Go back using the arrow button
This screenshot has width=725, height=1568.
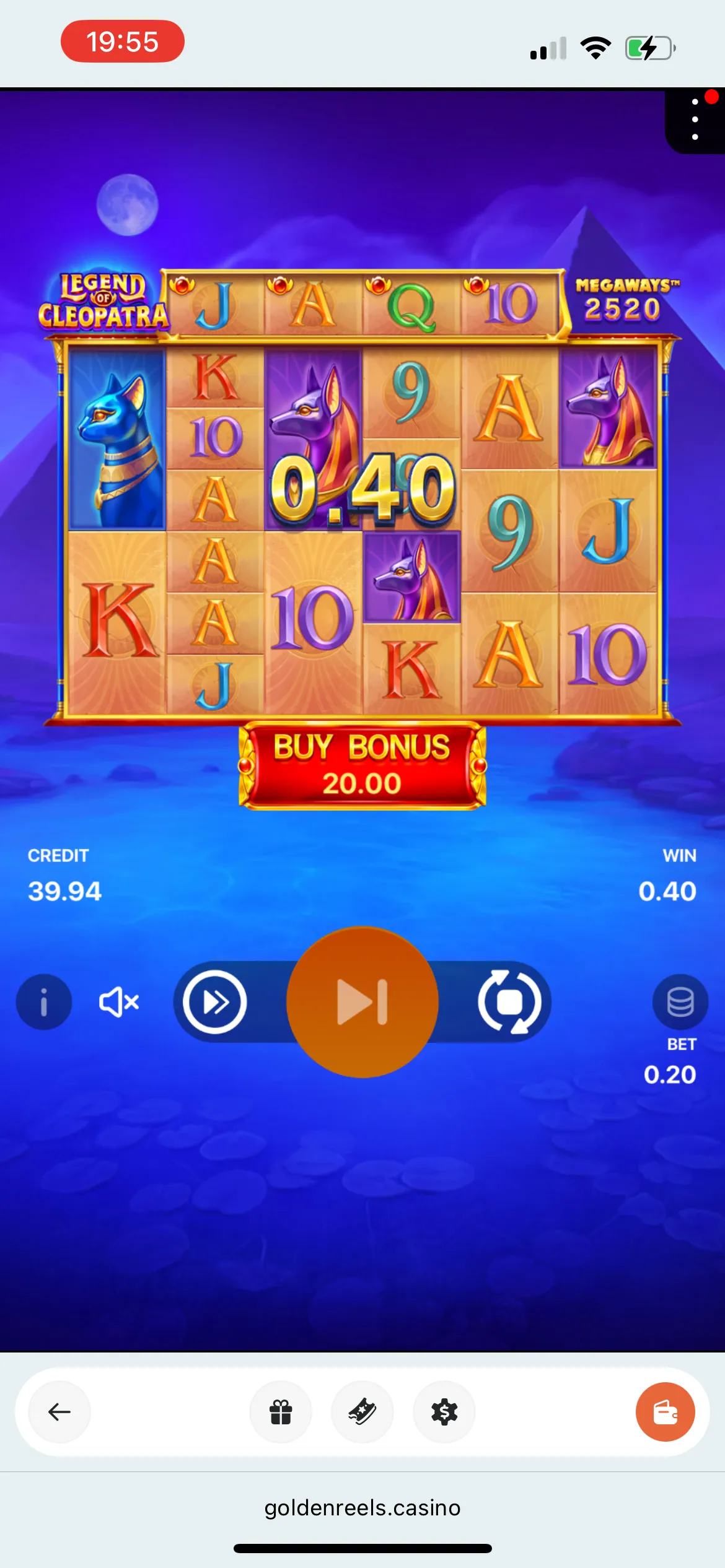(x=59, y=1412)
